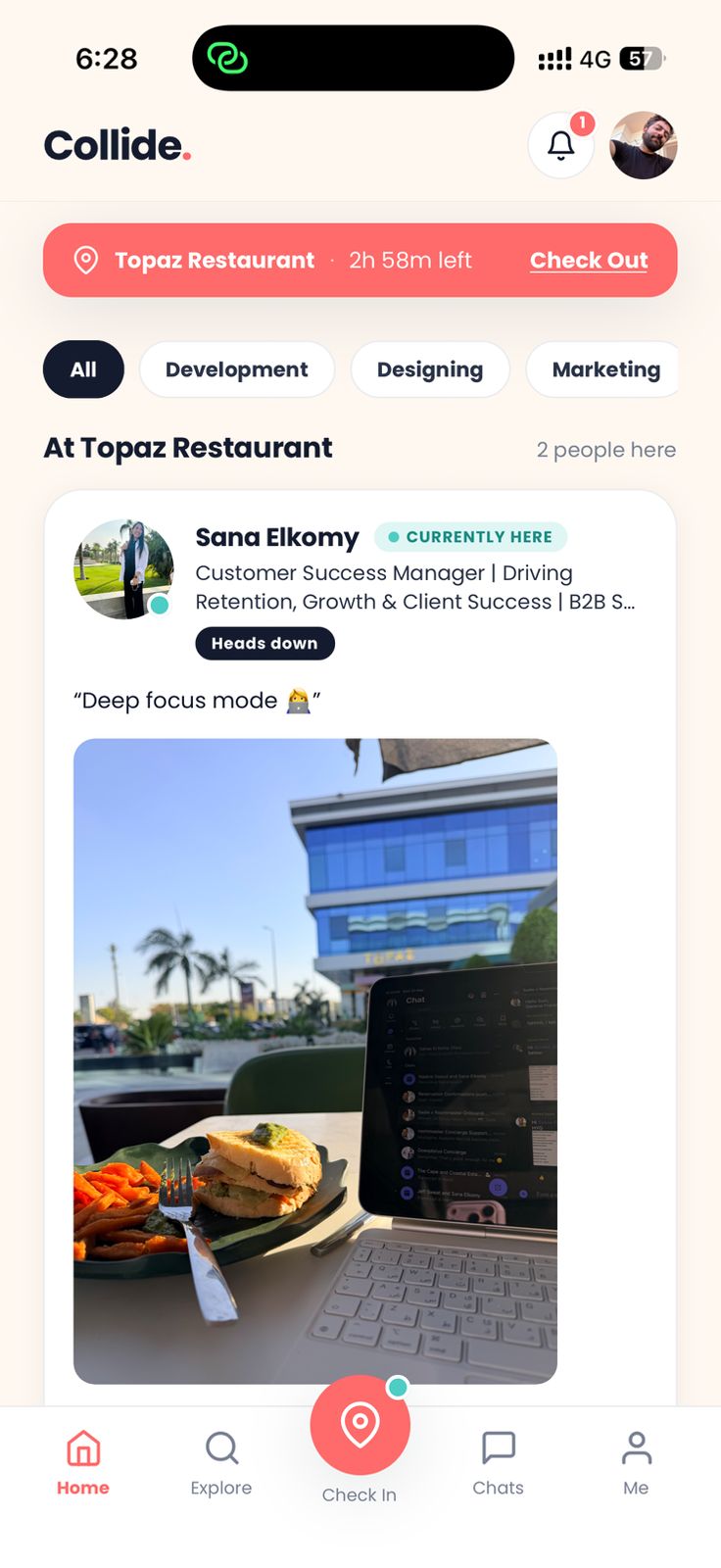Image resolution: width=721 pixels, height=1568 pixels.
Task: Select the All filter chip
Action: tap(83, 369)
